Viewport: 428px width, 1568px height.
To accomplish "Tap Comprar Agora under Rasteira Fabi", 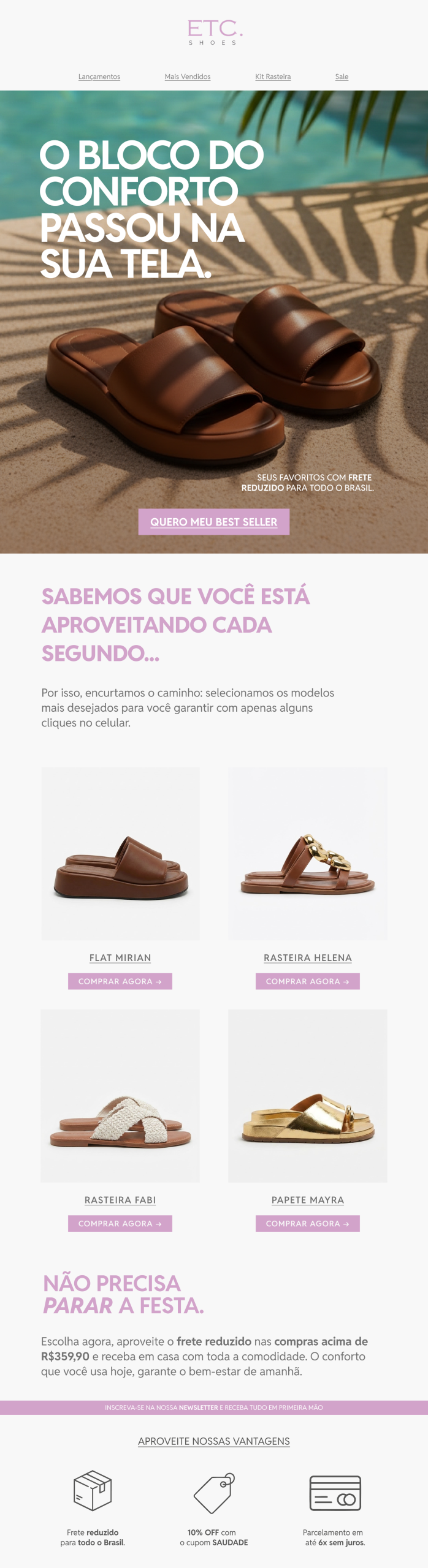I will point(120,1223).
